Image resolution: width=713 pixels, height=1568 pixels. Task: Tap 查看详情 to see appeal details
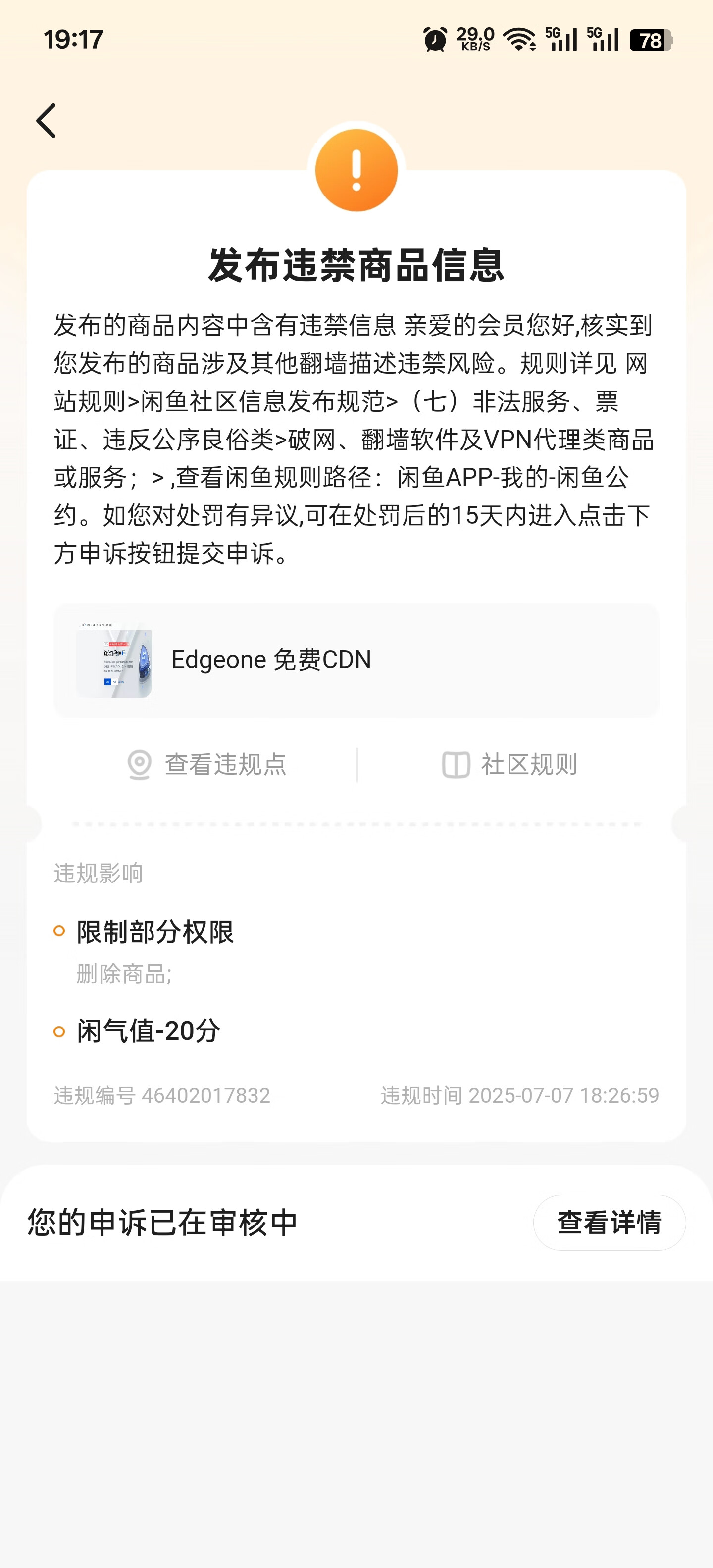pyautogui.click(x=609, y=1223)
